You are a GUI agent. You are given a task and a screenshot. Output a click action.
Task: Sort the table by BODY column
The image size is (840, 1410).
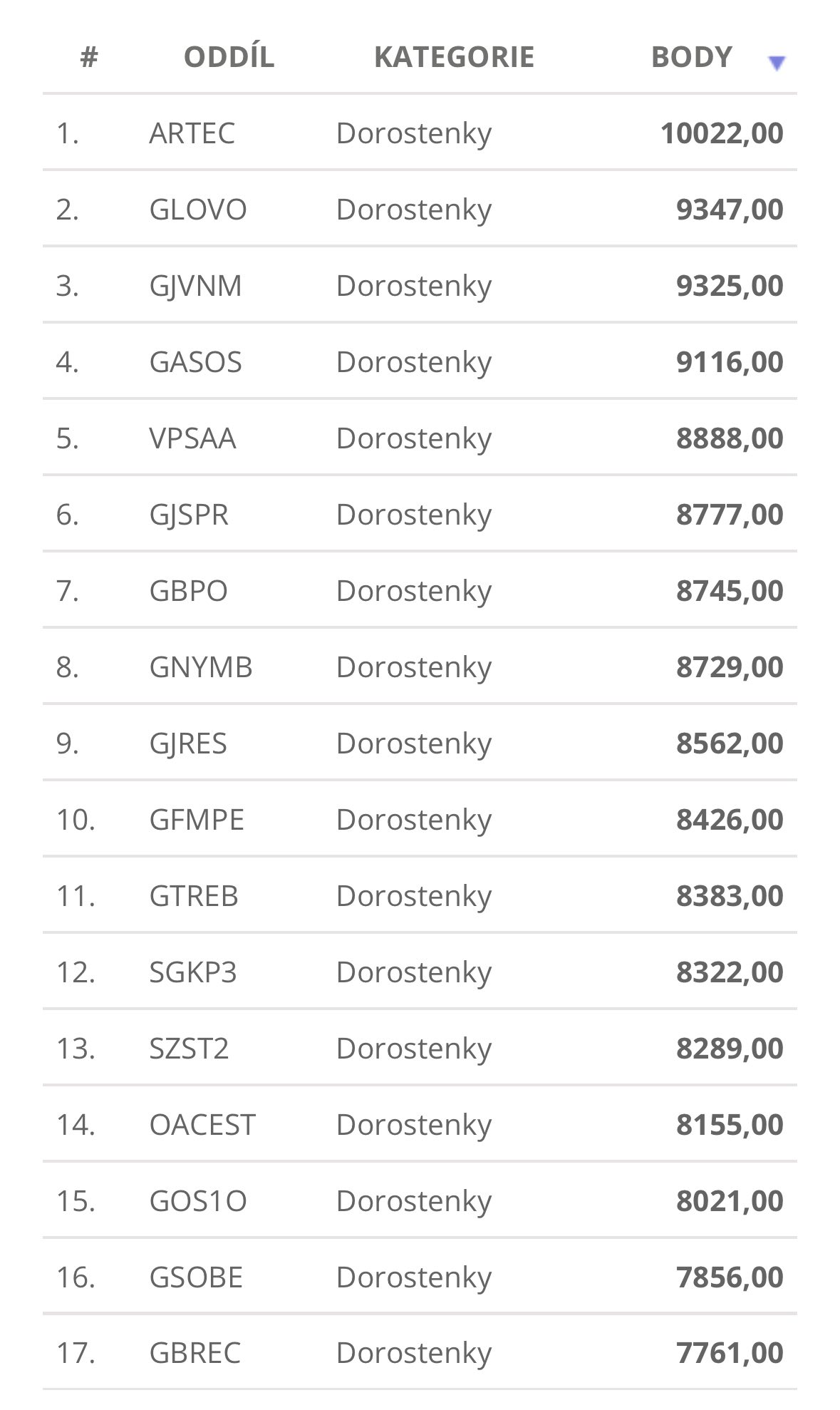pyautogui.click(x=692, y=58)
